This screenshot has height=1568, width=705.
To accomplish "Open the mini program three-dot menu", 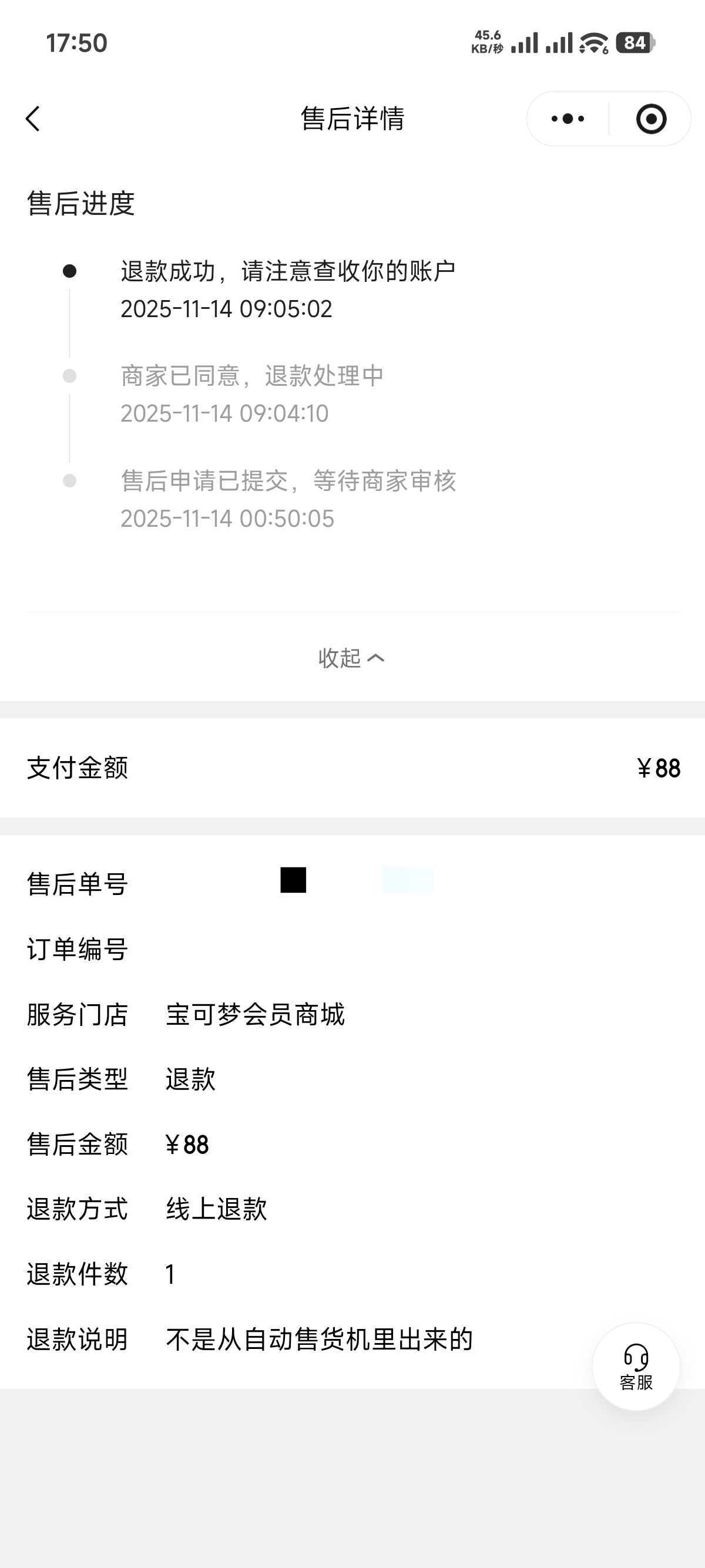I will pos(568,119).
